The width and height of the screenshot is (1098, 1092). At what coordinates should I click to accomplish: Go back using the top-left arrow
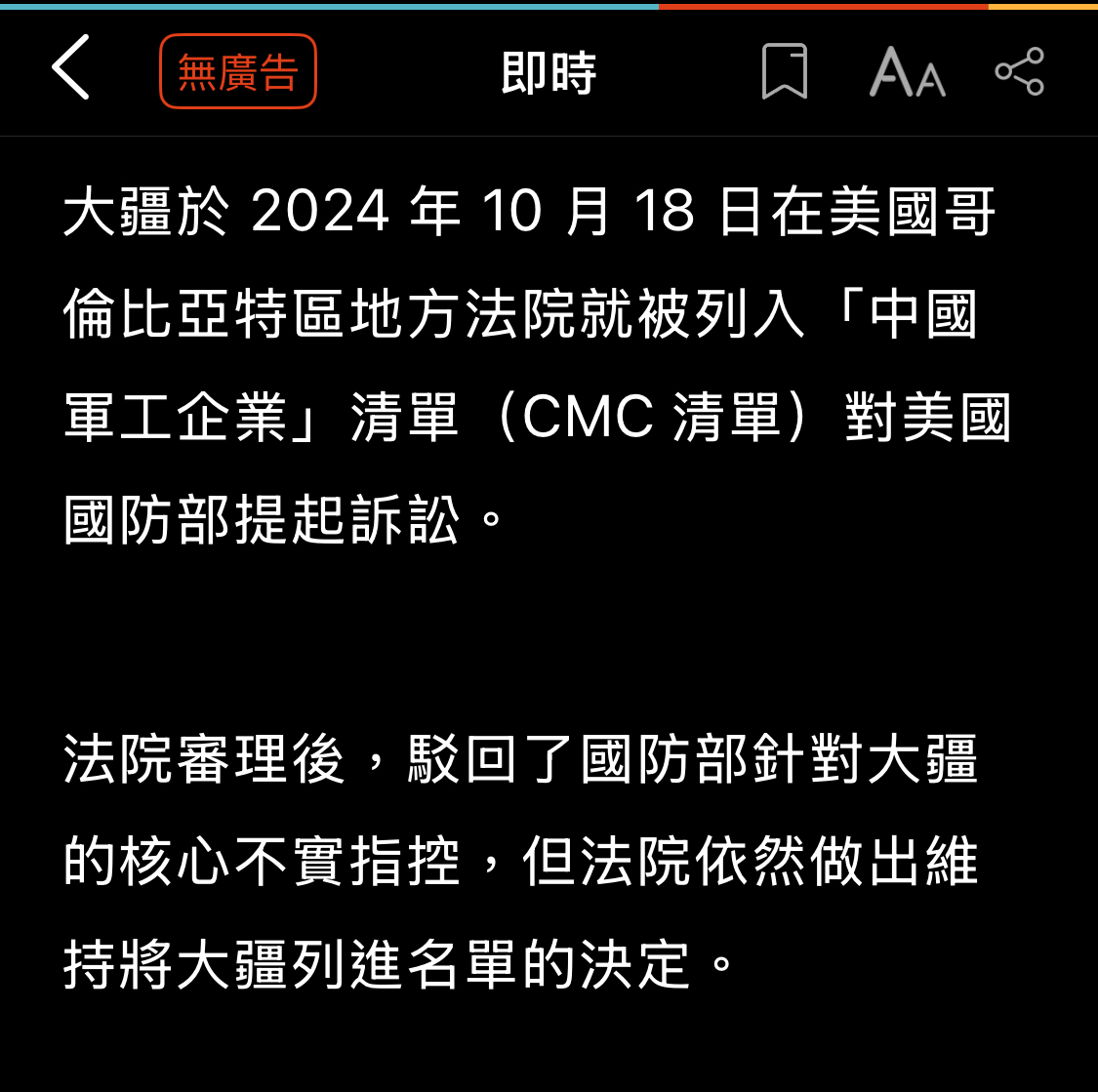[70, 68]
